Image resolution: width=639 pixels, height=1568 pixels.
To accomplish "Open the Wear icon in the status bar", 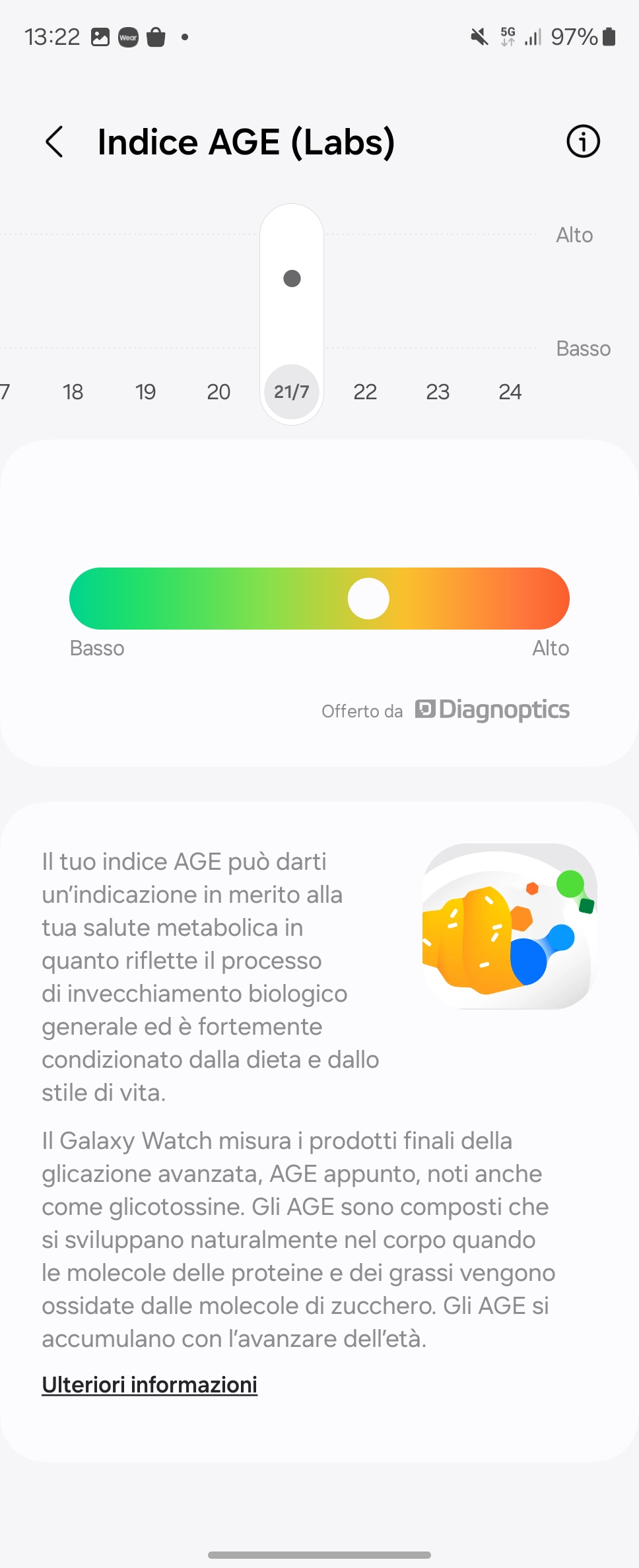I will click(129, 36).
